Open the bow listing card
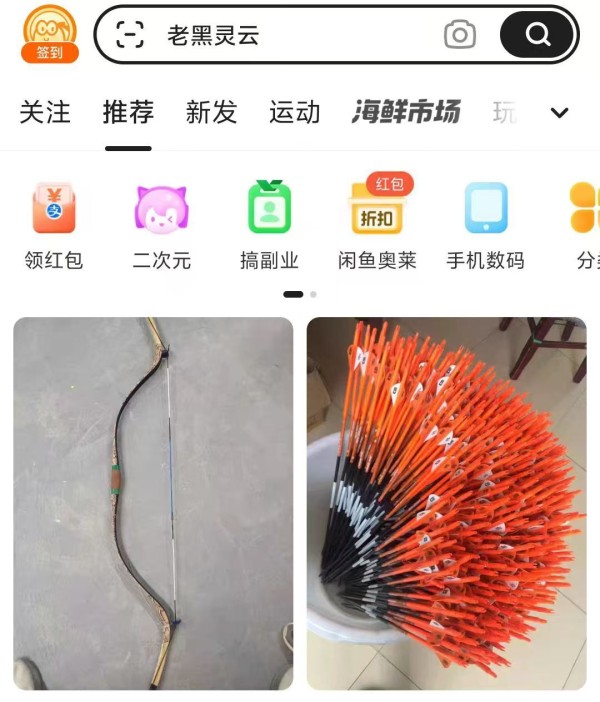The image size is (600, 702). pyautogui.click(x=153, y=503)
